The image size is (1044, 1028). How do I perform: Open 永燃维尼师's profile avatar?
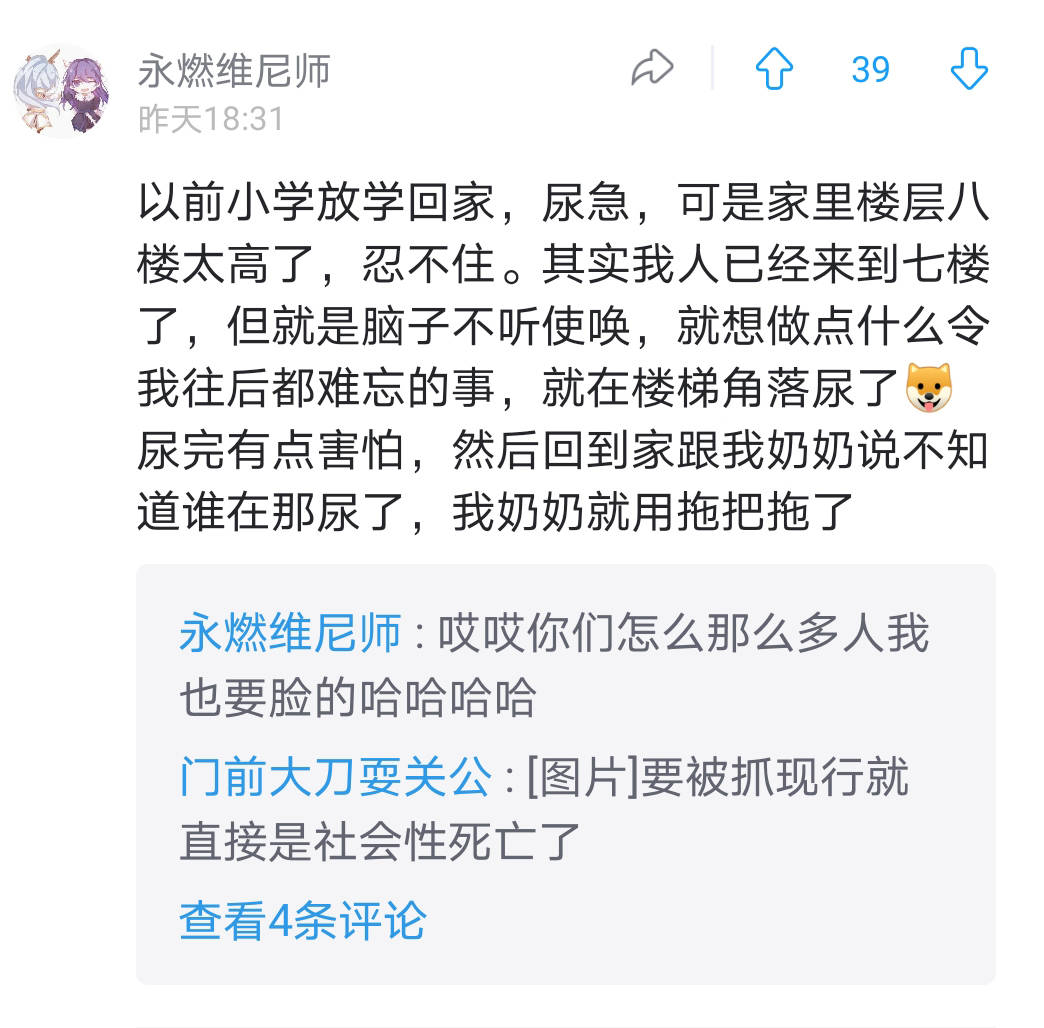point(62,90)
